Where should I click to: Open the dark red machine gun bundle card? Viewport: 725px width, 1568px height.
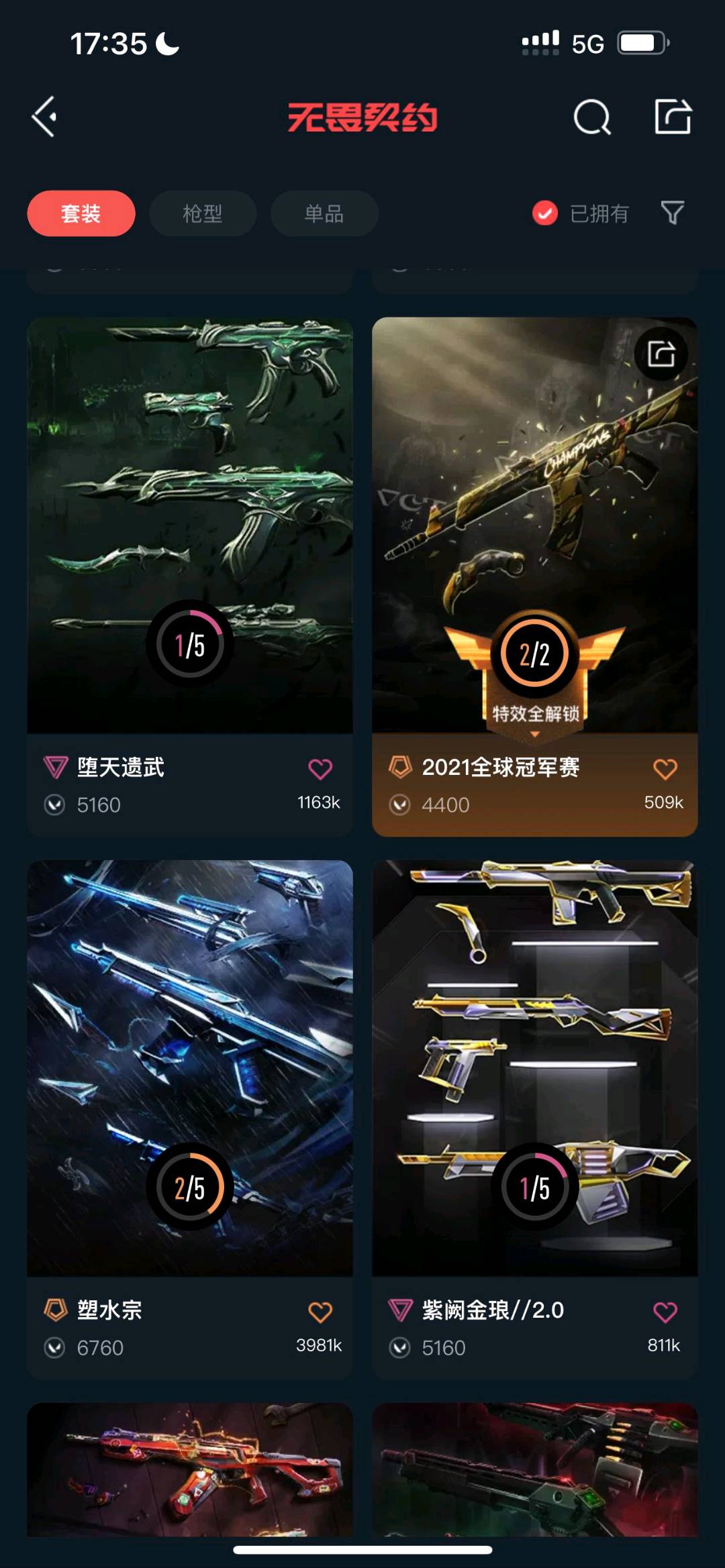[x=534, y=1469]
